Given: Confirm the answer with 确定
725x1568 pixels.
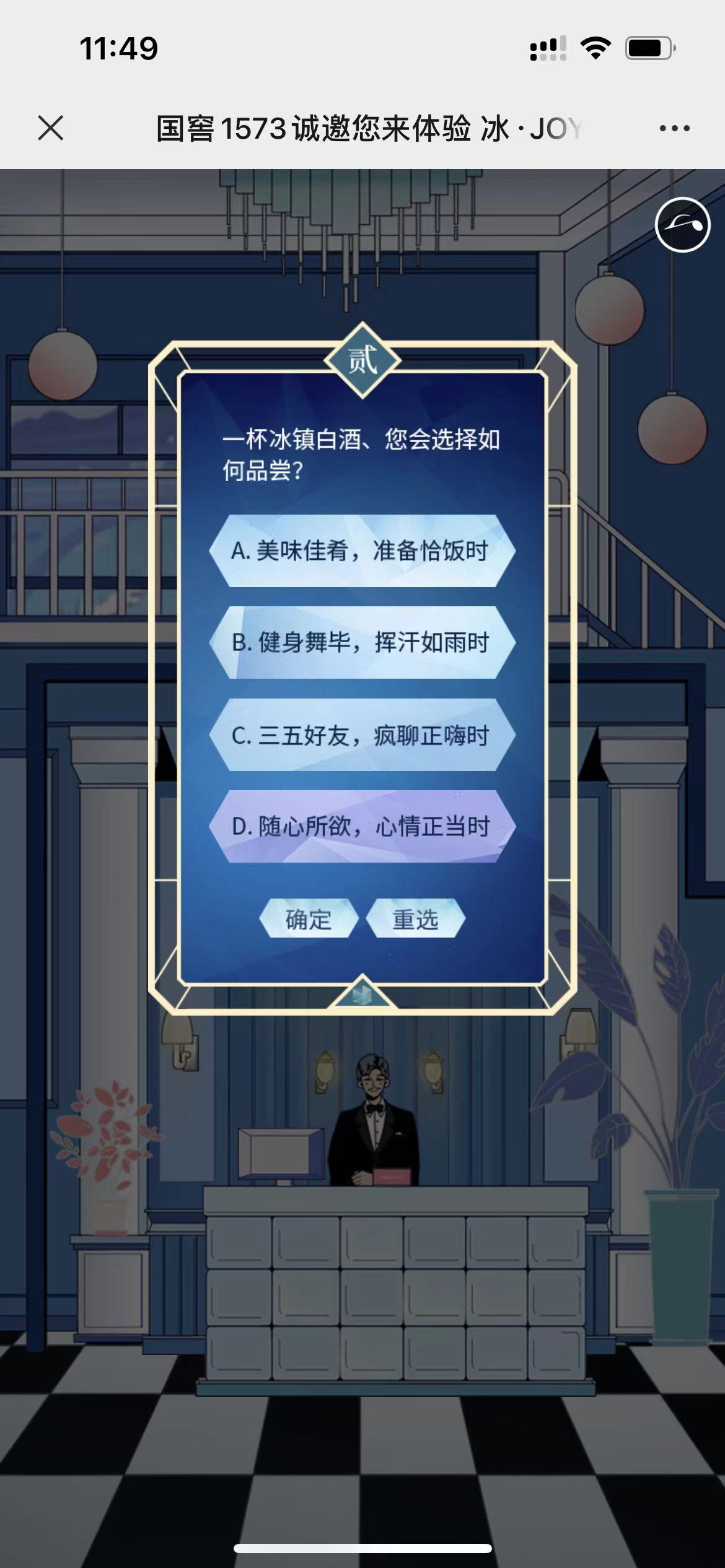Looking at the screenshot, I should point(309,918).
